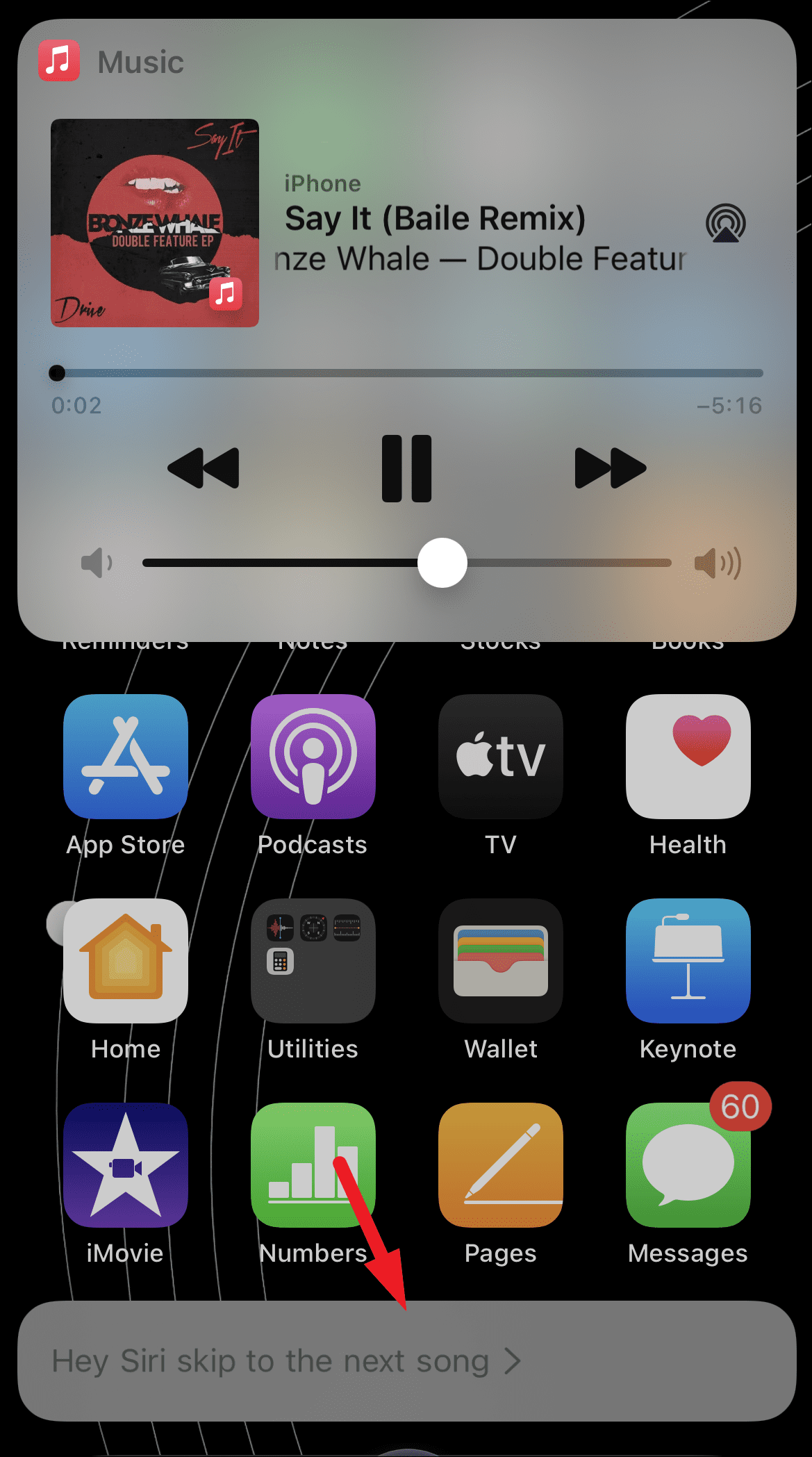This screenshot has width=812, height=1457.
Task: Tap the volume slider knob
Action: tap(442, 563)
